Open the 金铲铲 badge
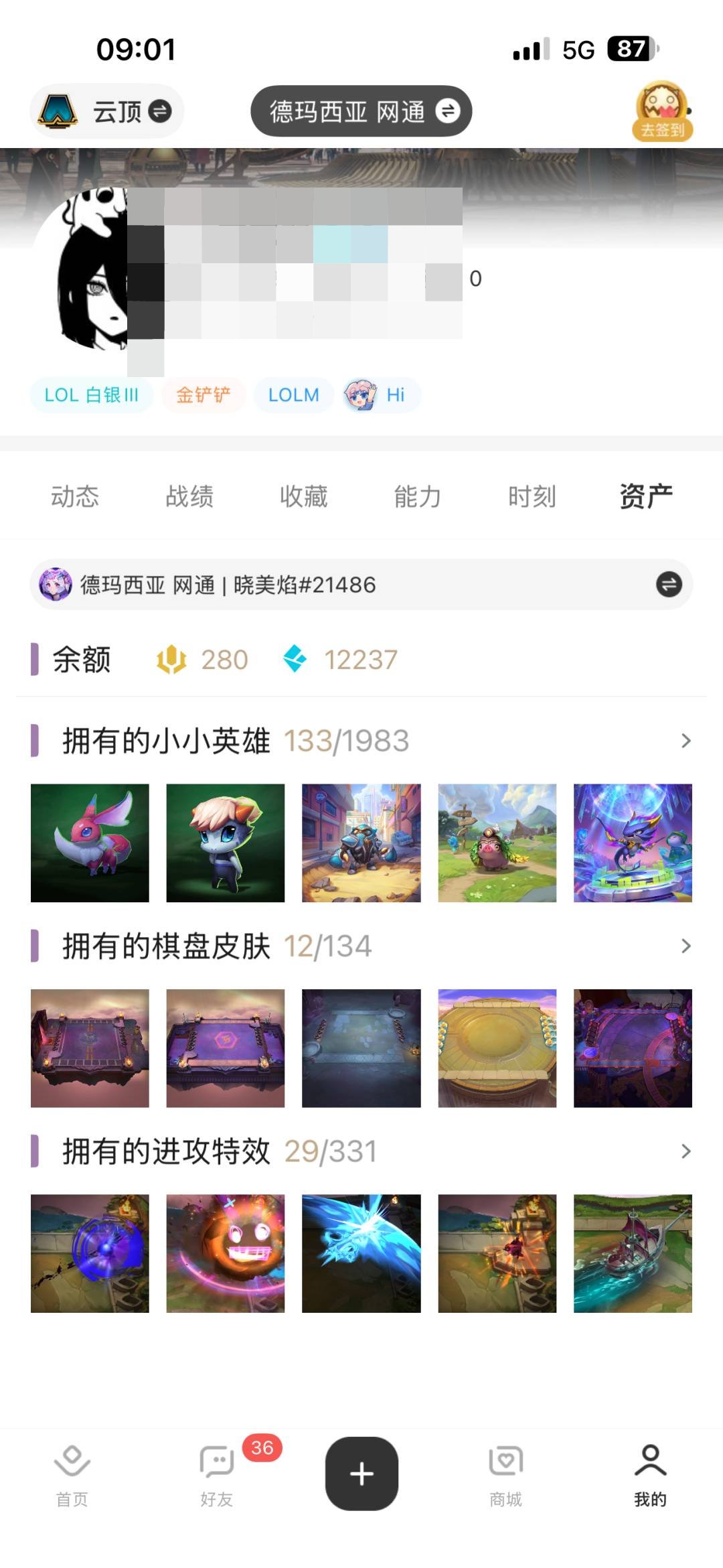723x1568 pixels. tap(204, 395)
